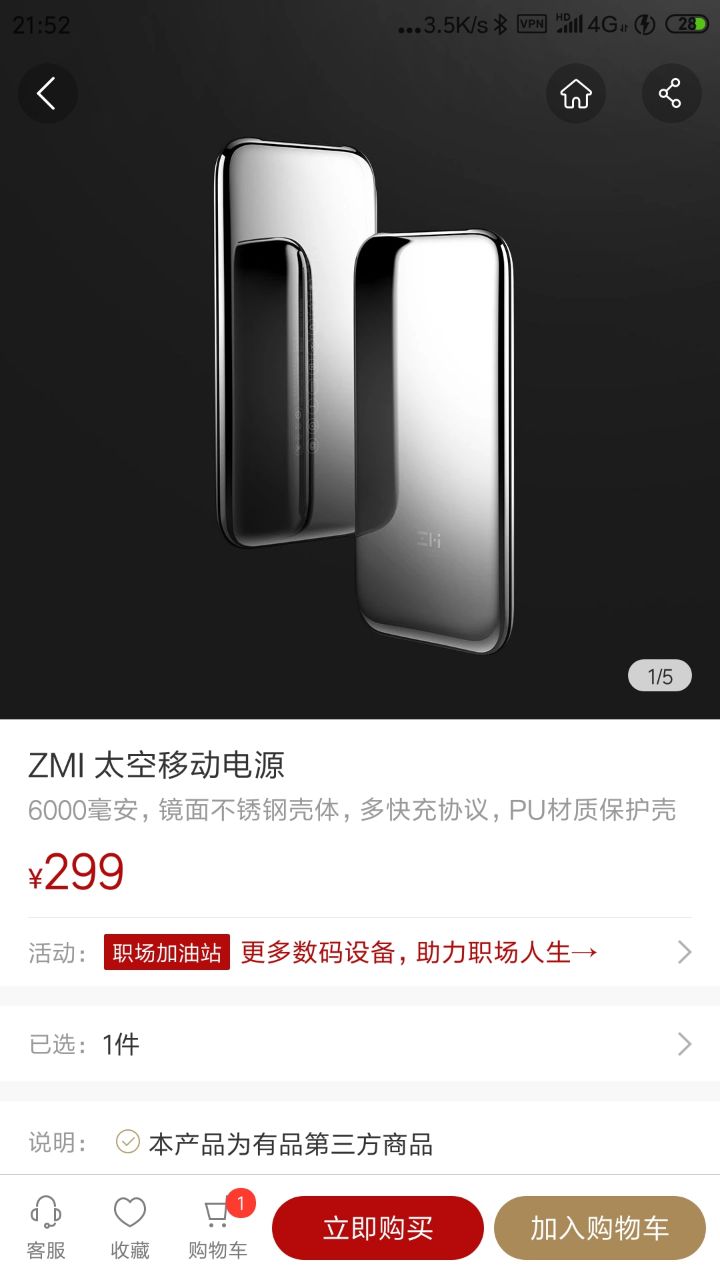Go back using the top-left arrow
Image resolution: width=720 pixels, height=1280 pixels.
[x=47, y=94]
